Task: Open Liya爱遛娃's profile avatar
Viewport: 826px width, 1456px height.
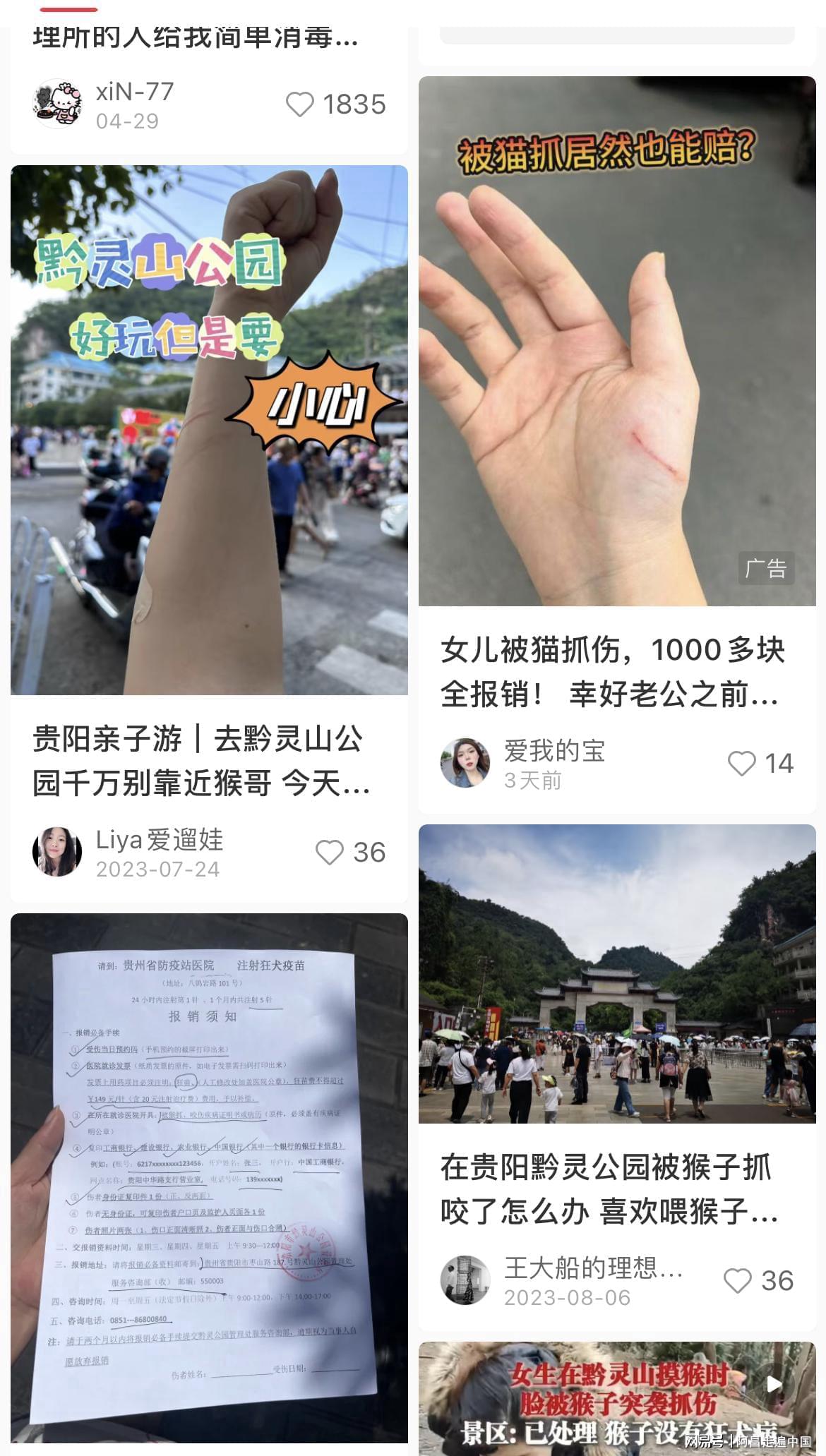Action: pos(57,852)
